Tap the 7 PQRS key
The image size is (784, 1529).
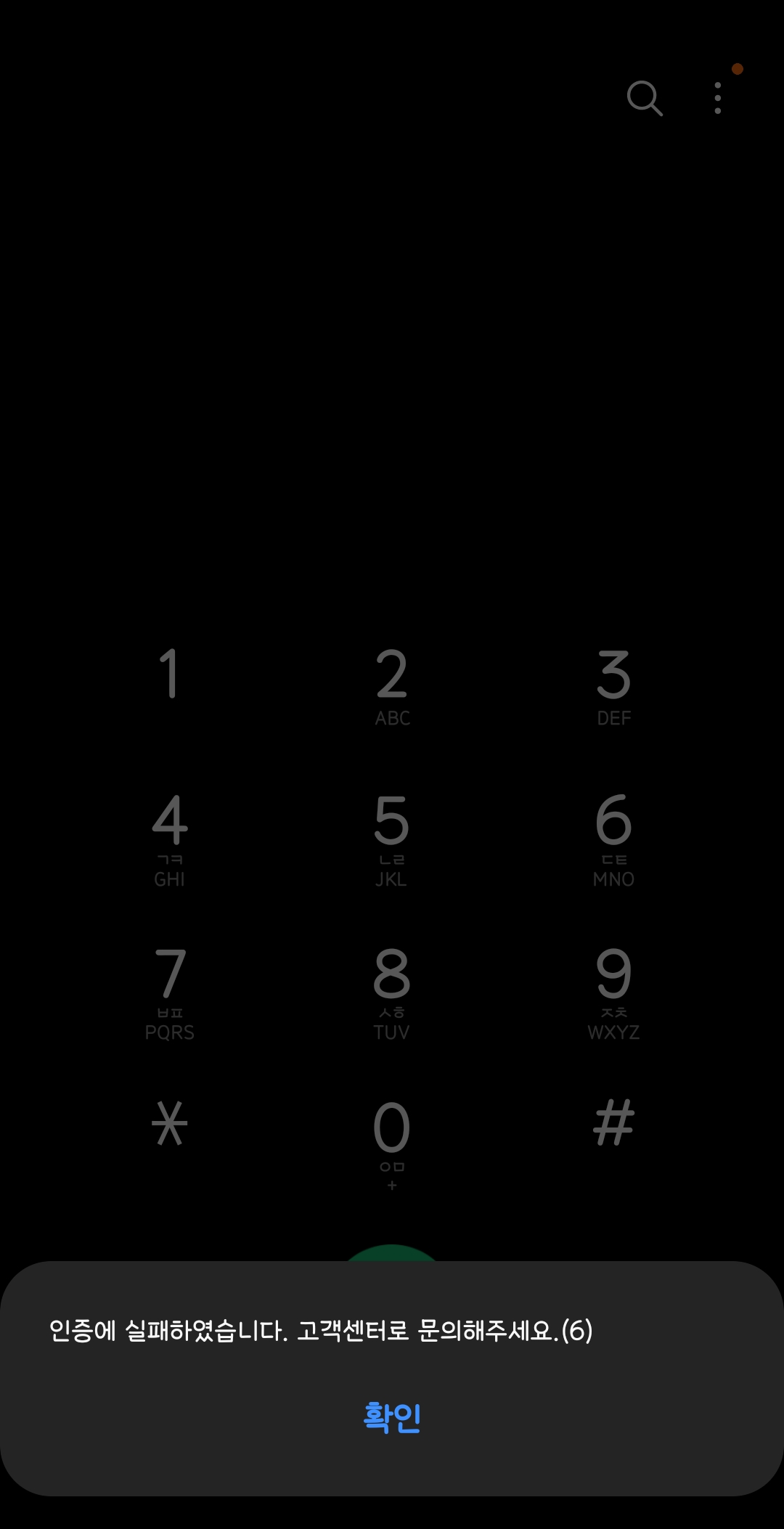[169, 994]
